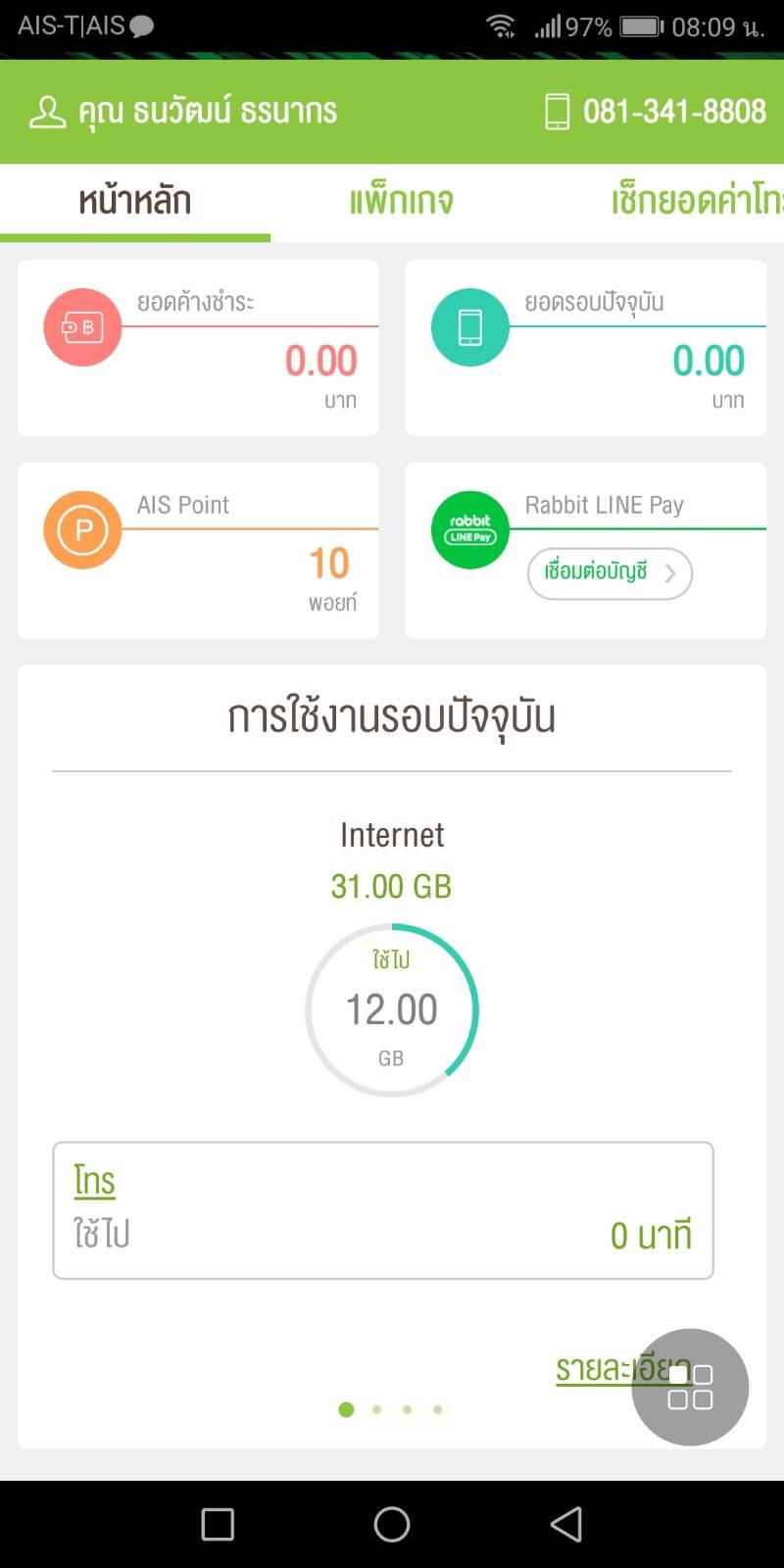This screenshot has width=784, height=1568.
Task: Jump to the second page indicator dot
Action: point(376,1409)
